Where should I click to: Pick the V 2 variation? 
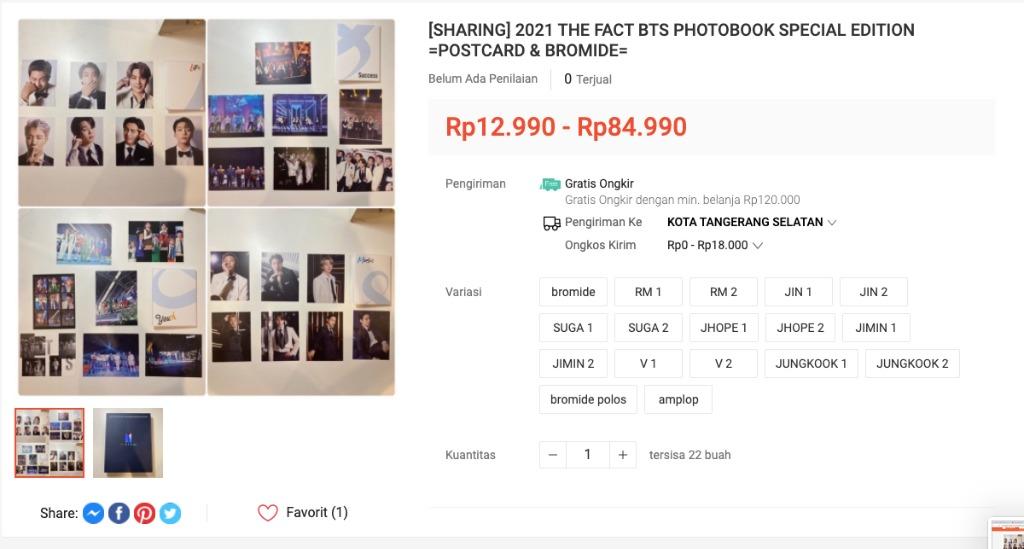723,363
